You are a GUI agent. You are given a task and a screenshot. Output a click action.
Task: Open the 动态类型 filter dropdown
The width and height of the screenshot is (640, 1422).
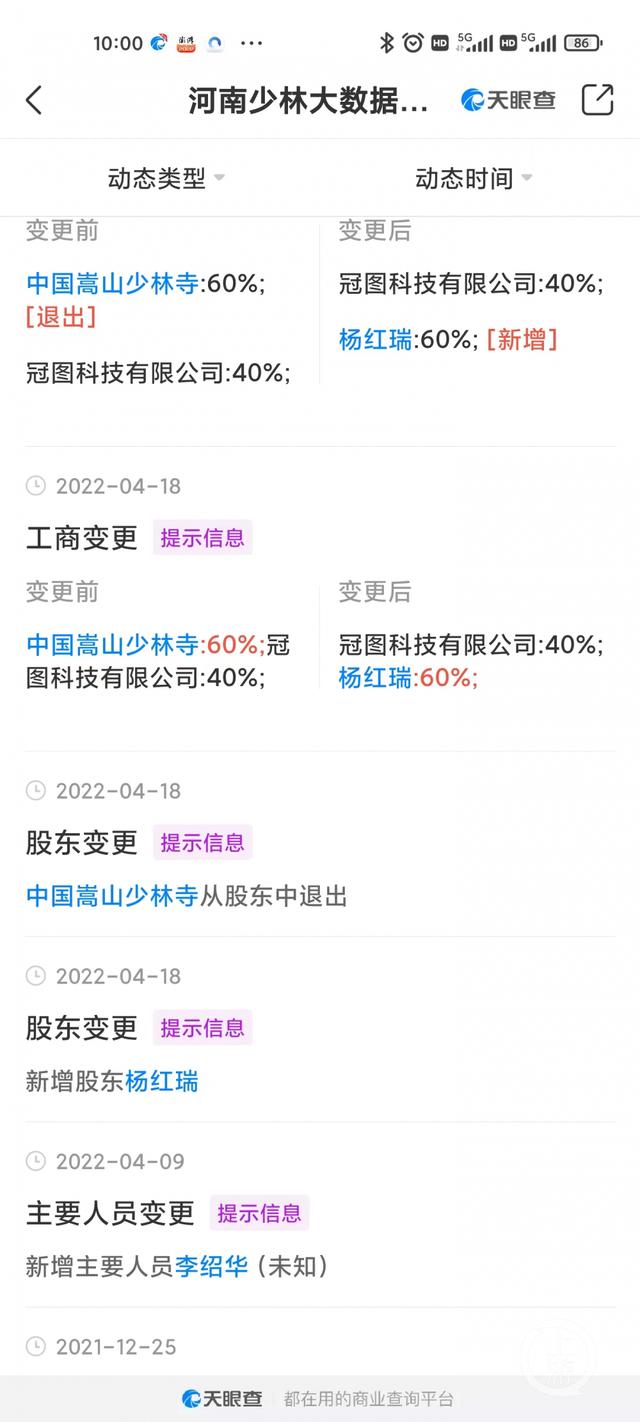166,179
